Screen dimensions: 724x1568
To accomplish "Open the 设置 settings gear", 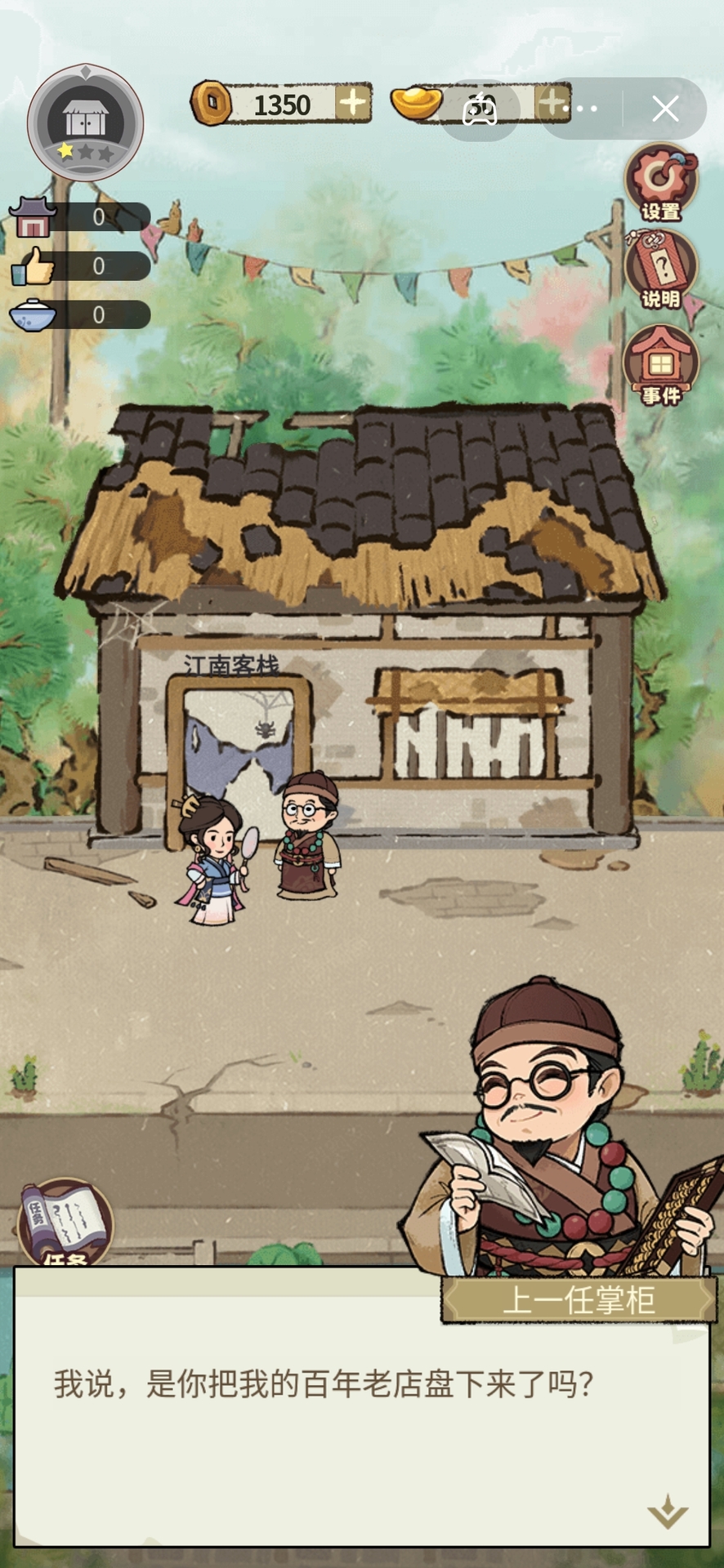I will point(660,181).
